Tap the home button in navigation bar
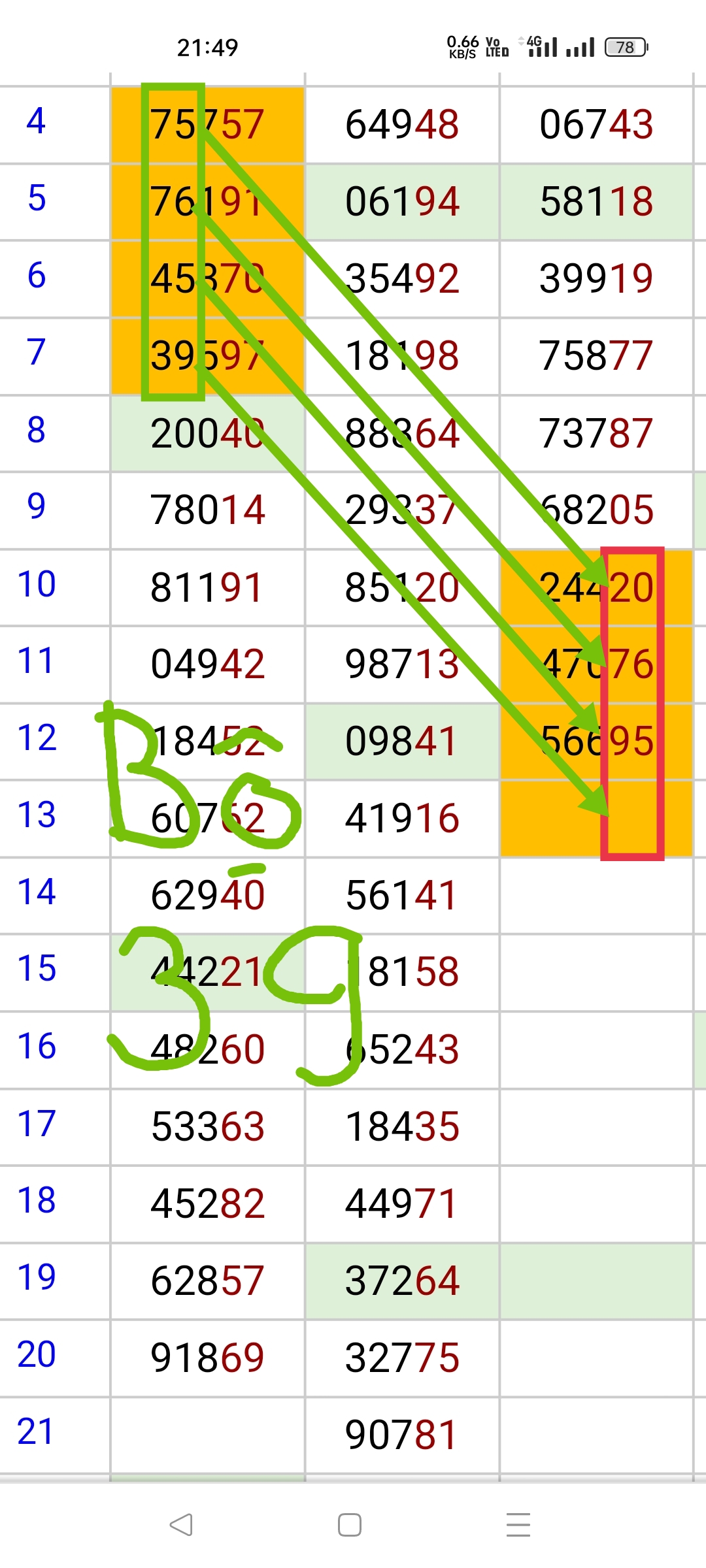 point(350,1525)
